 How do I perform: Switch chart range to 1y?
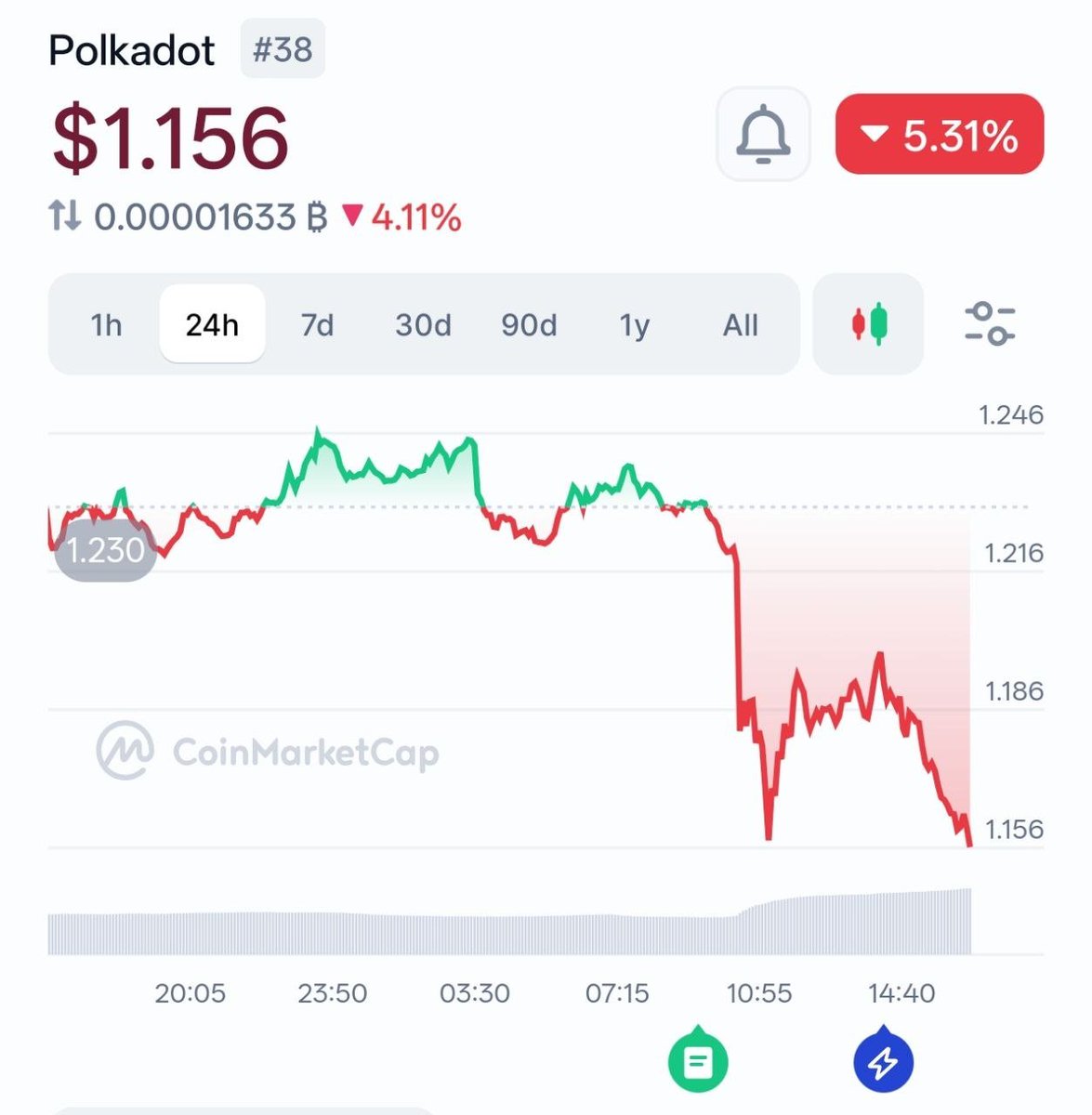634,324
